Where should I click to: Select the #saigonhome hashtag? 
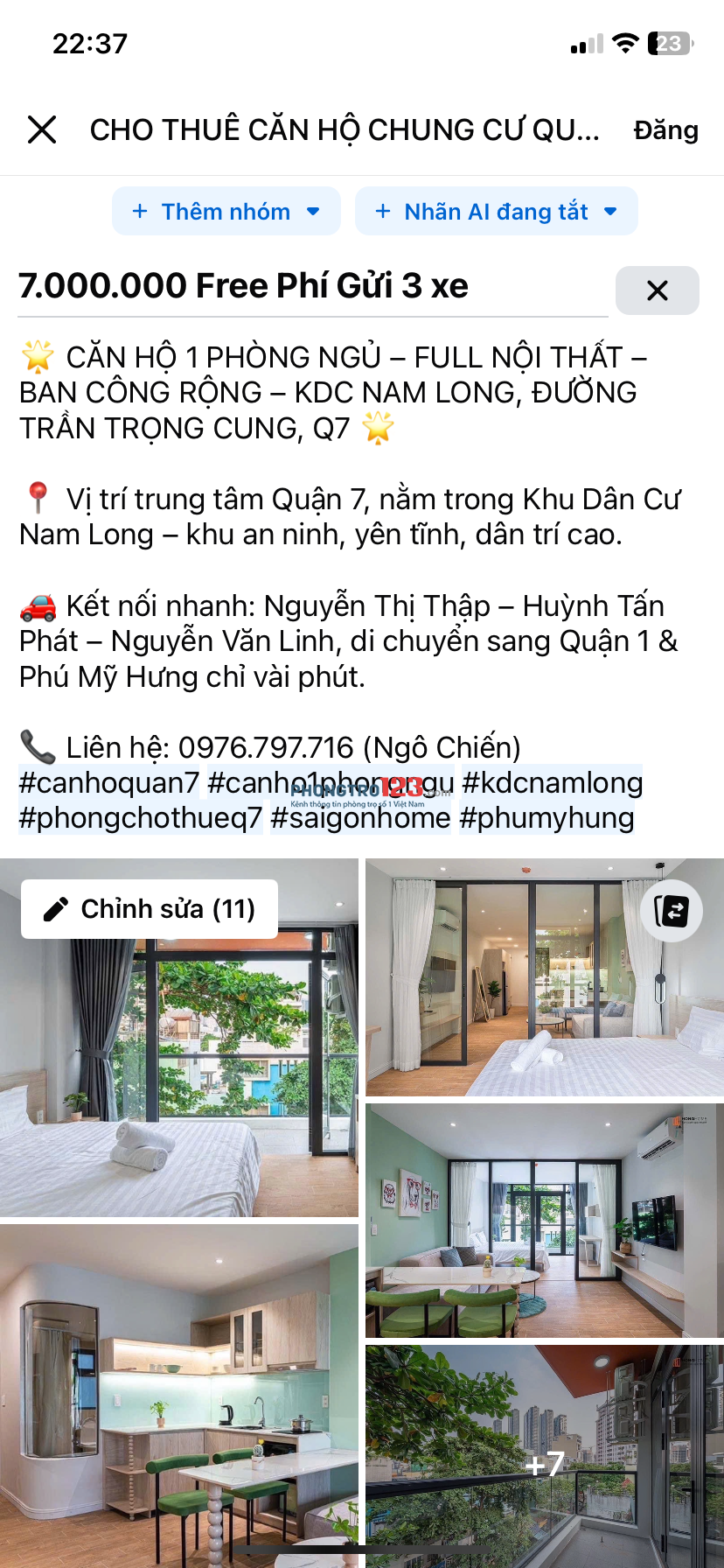360,818
